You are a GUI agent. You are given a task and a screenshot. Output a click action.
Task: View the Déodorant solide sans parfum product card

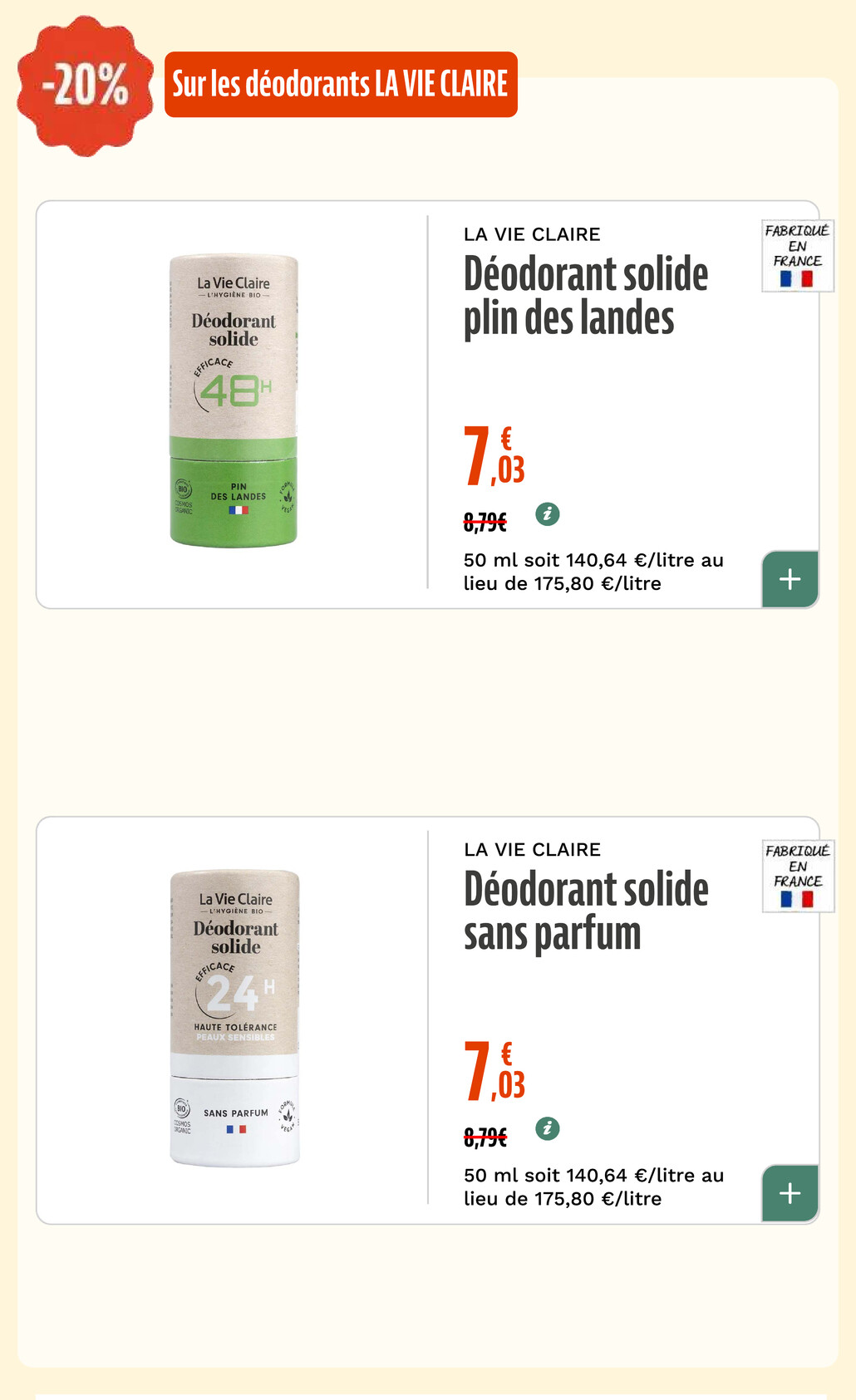tap(427, 1020)
